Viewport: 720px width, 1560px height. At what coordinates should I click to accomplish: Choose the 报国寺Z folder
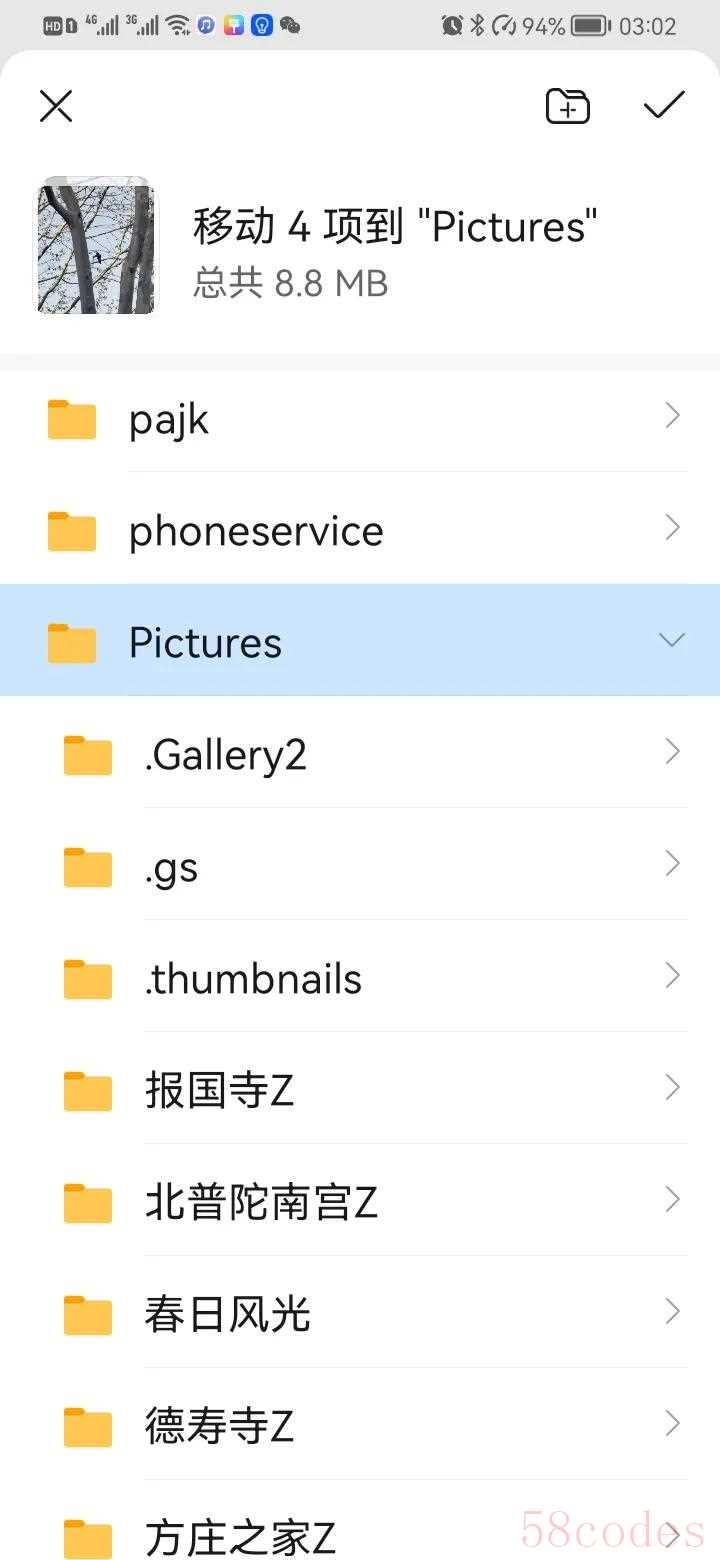pyautogui.click(x=360, y=1090)
